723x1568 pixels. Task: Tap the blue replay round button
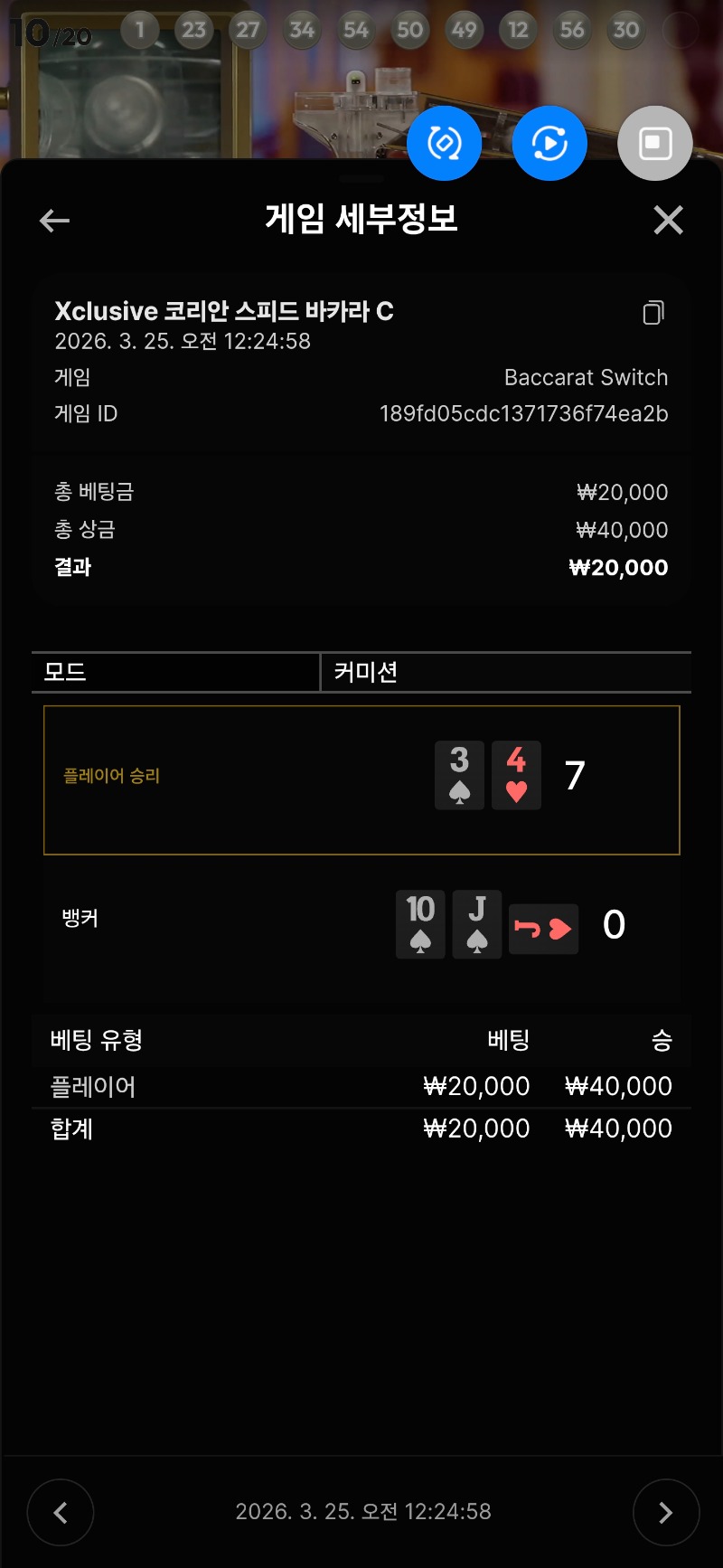pyautogui.click(x=549, y=143)
